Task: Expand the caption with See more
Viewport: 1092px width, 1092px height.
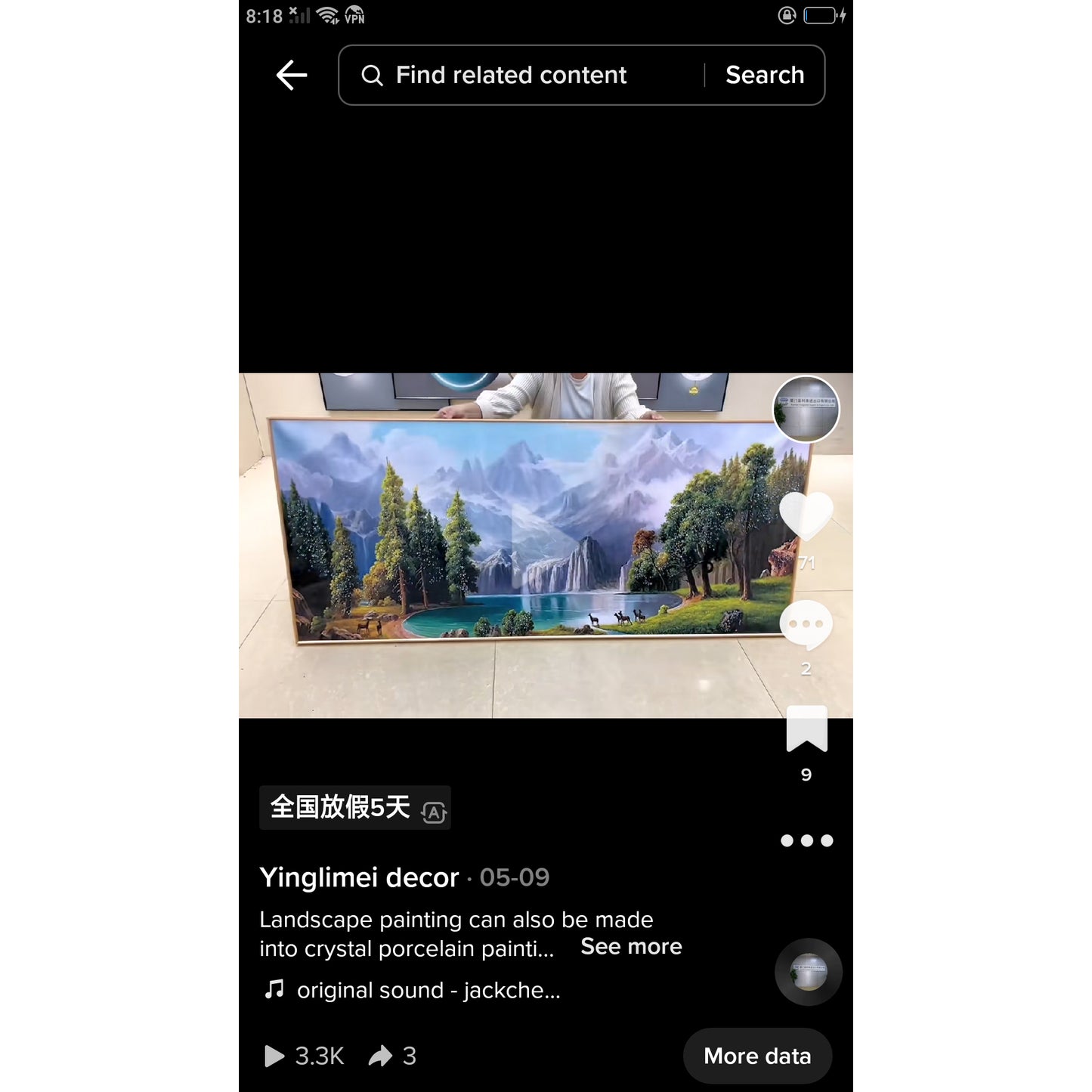Action: coord(631,946)
